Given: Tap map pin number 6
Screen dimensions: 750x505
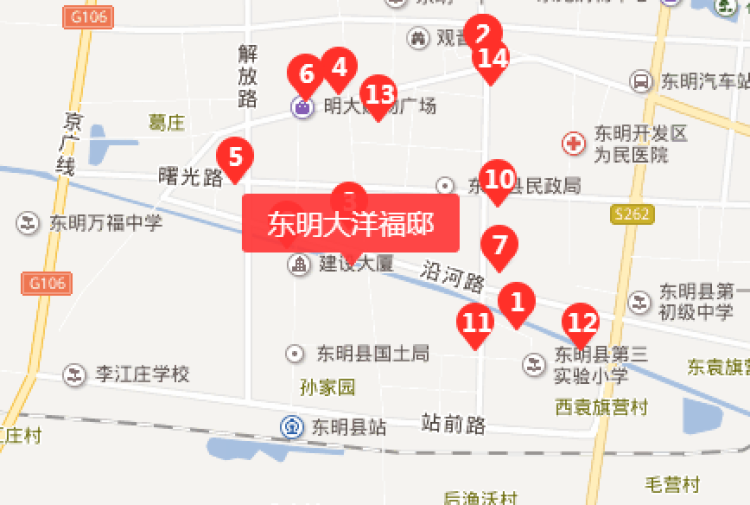Looking at the screenshot, I should pyautogui.click(x=306, y=74).
